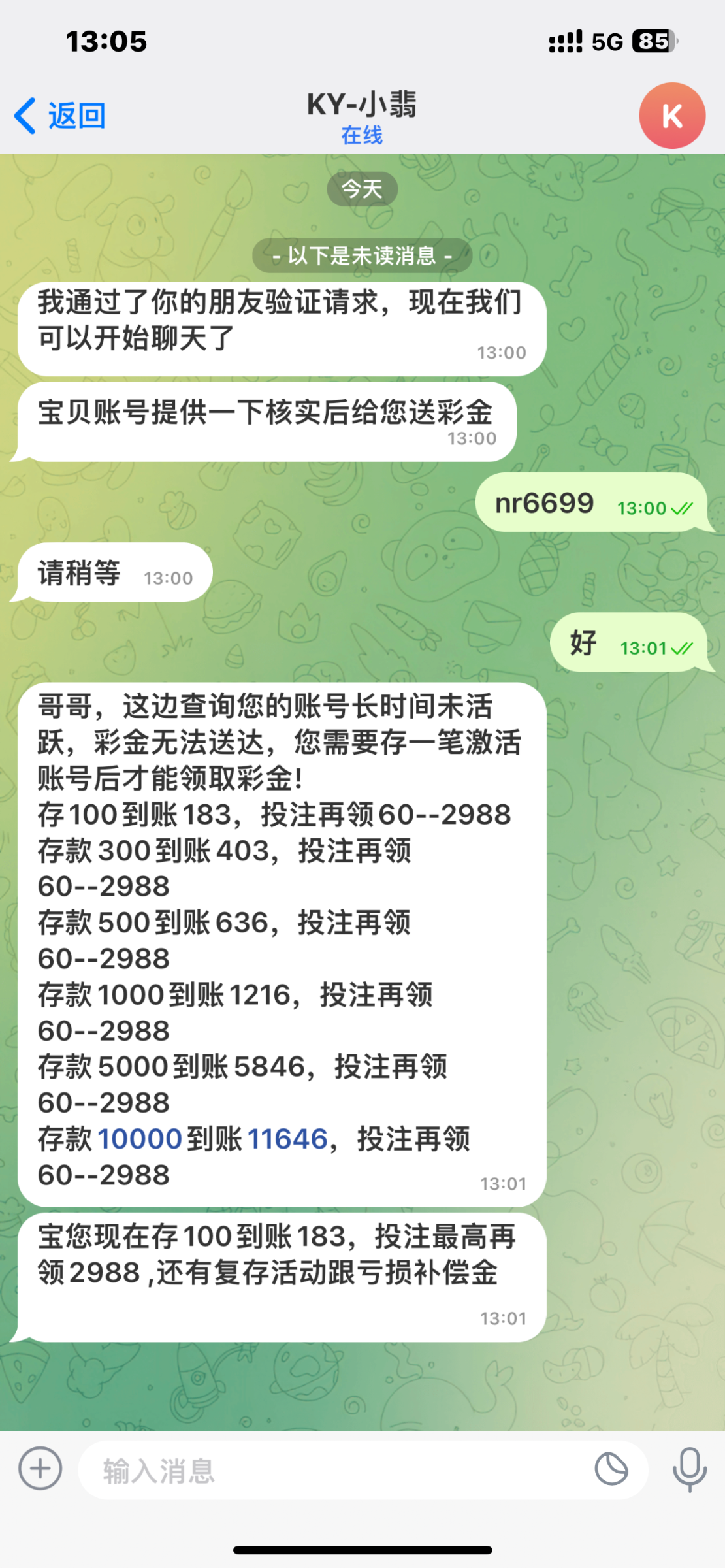
Task: Tap the attachment plus icon
Action: click(40, 1468)
